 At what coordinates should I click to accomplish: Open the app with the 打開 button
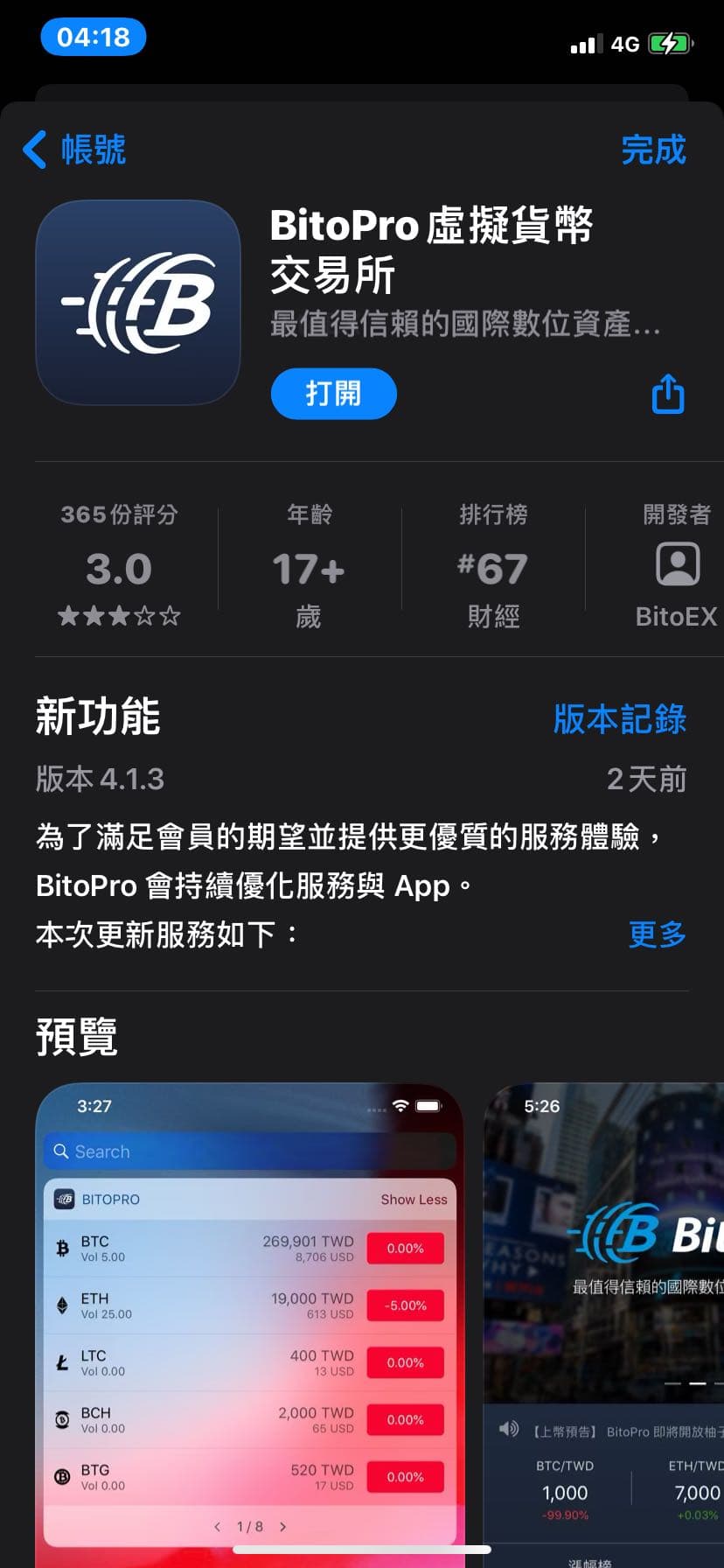tap(333, 394)
